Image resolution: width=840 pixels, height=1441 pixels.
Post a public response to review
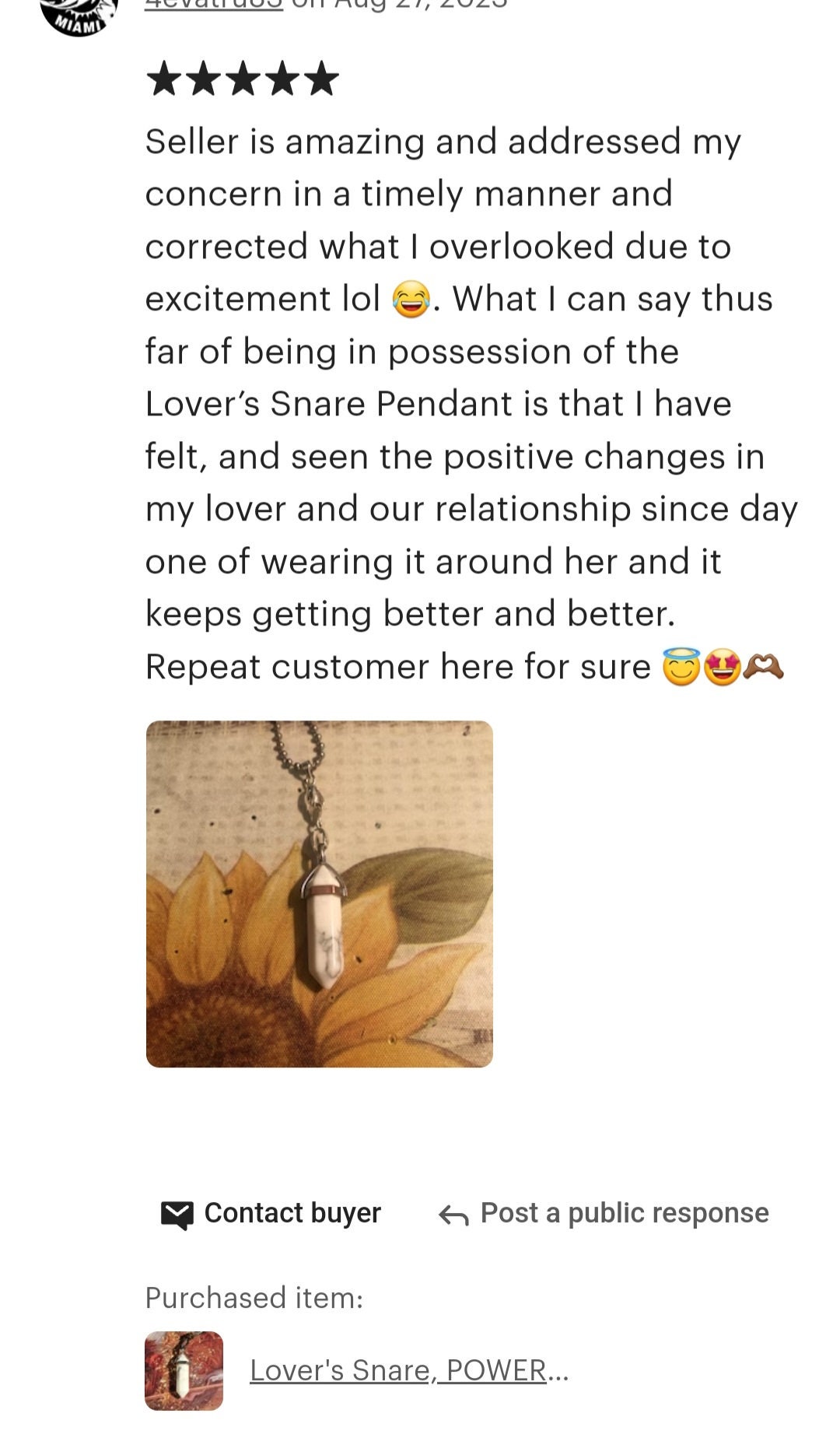coord(604,1213)
